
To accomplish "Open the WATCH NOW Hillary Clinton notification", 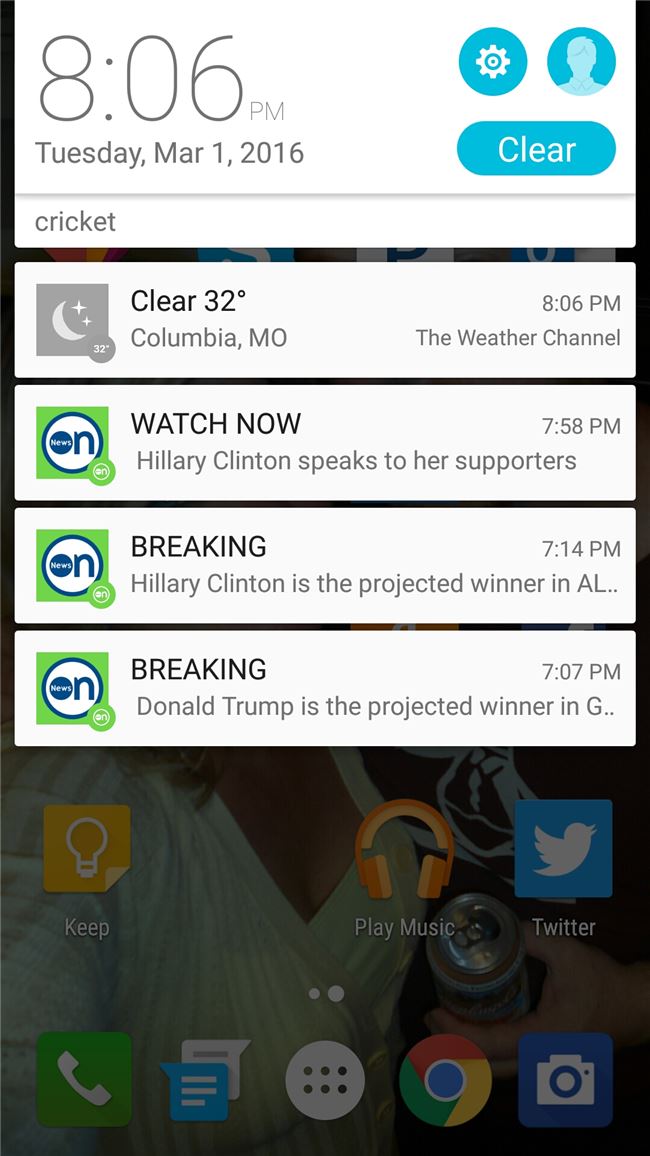I will (325, 443).
